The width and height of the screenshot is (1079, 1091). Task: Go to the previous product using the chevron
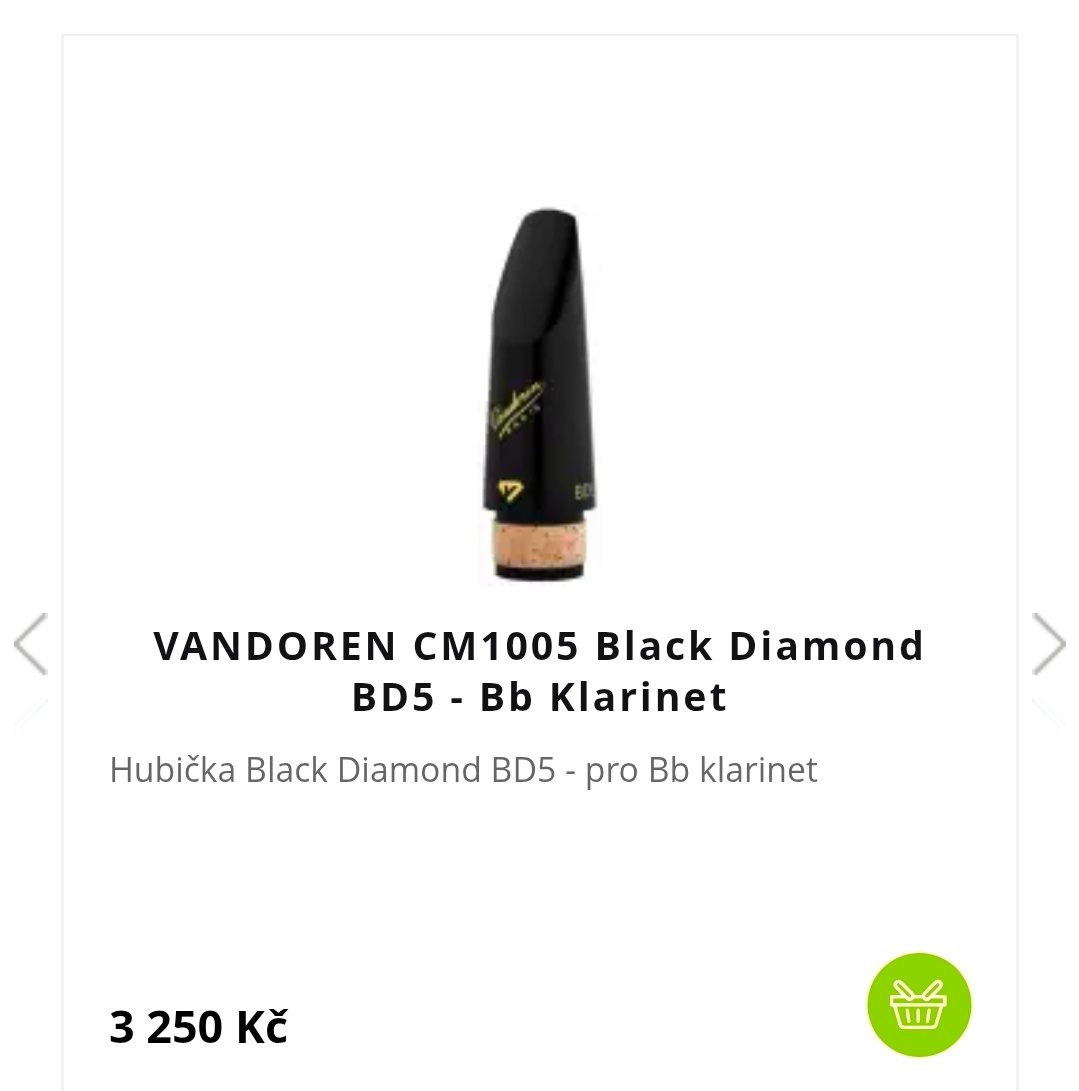point(29,645)
